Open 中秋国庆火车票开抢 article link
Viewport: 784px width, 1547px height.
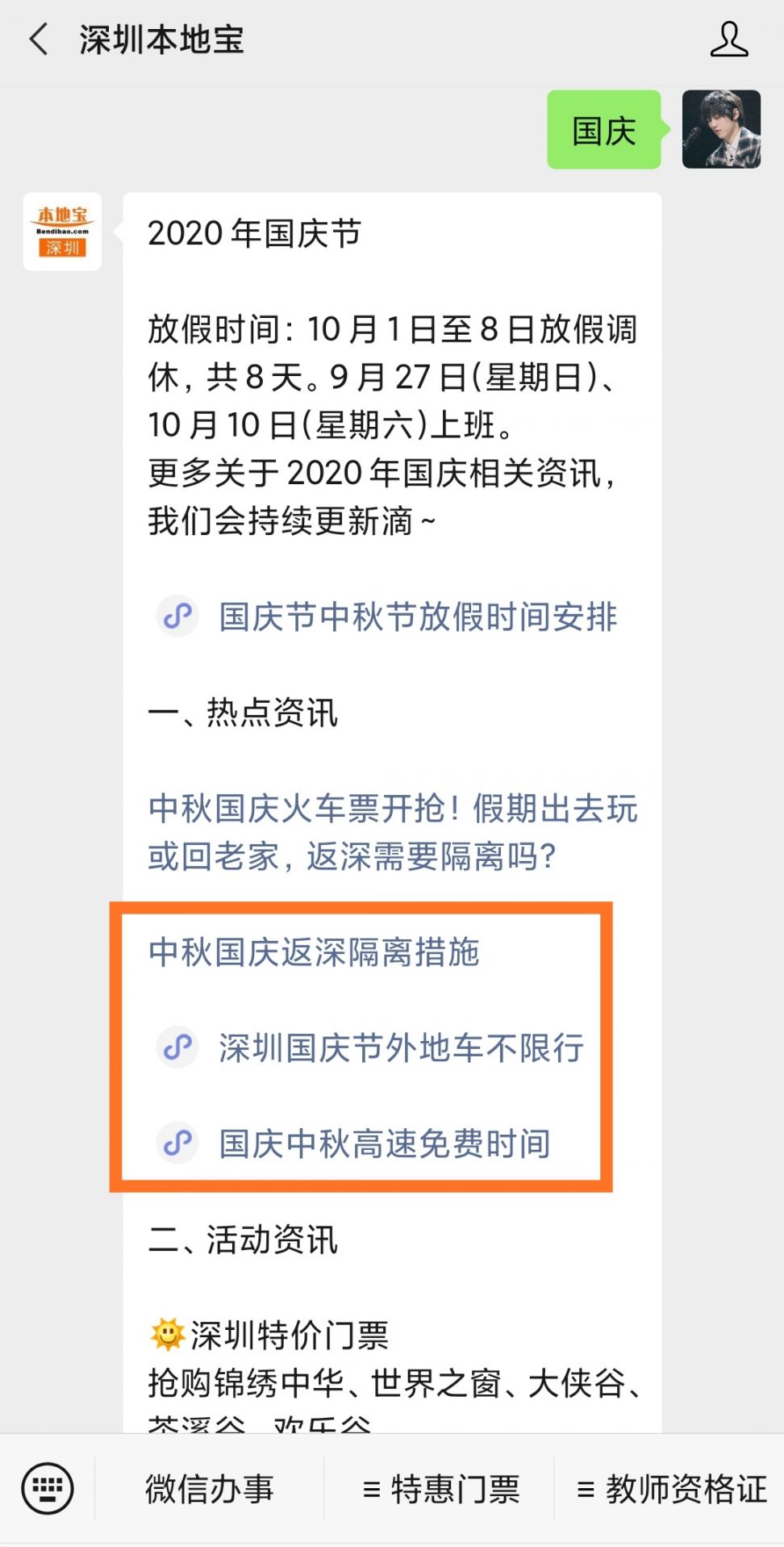(x=392, y=832)
